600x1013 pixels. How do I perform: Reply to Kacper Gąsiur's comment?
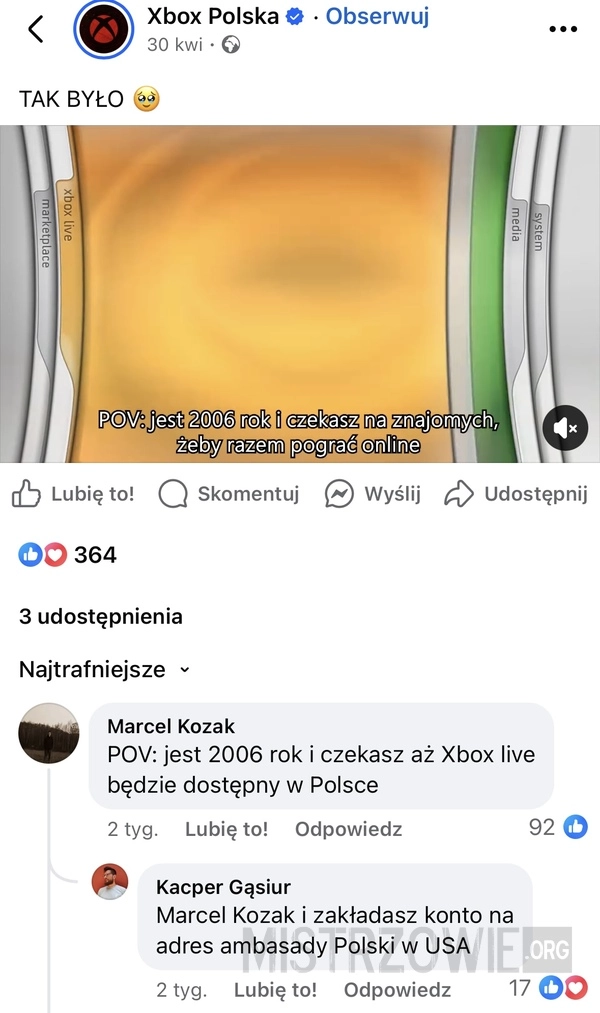(397, 990)
